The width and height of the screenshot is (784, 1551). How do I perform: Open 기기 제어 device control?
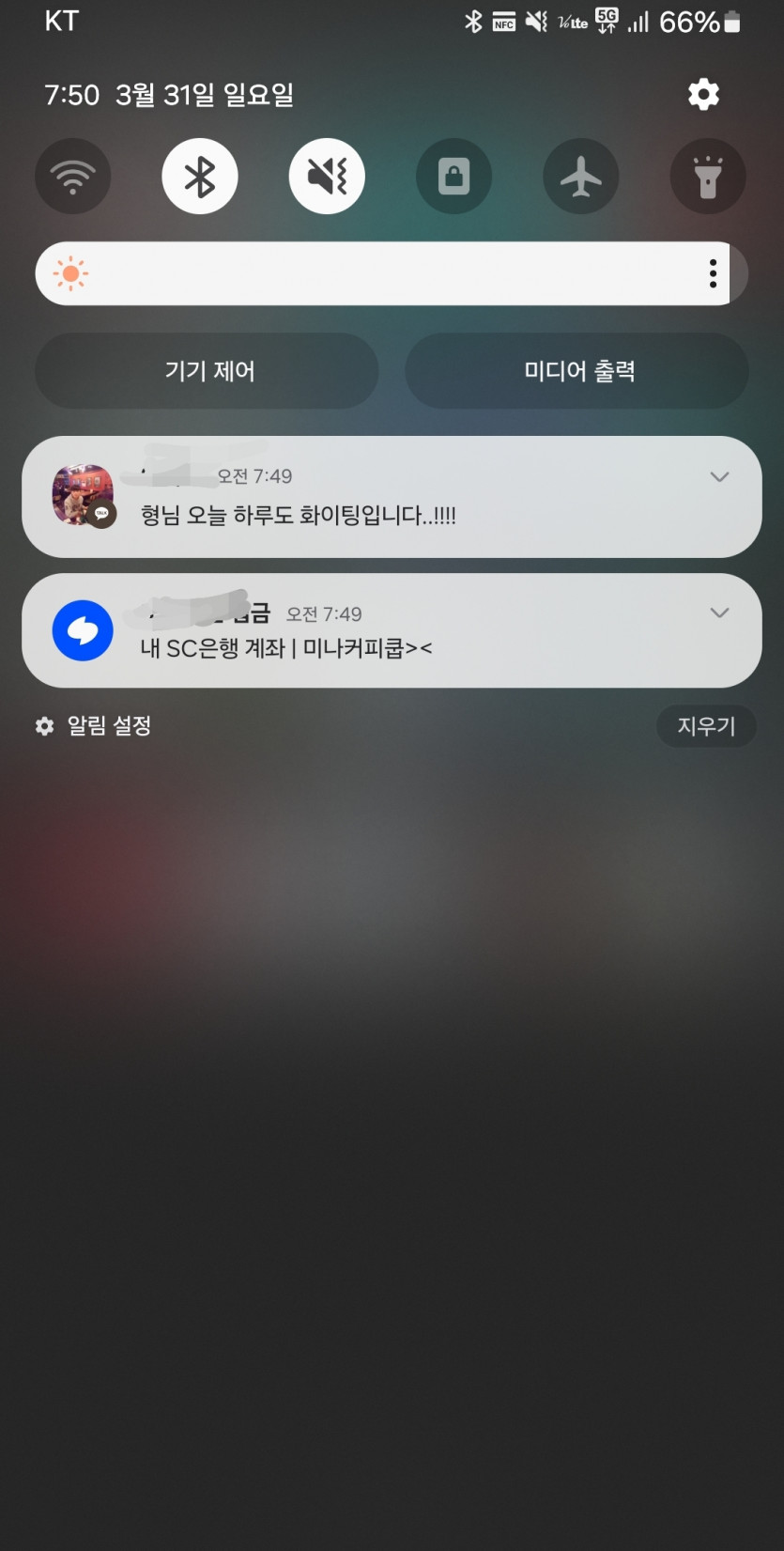pyautogui.click(x=208, y=371)
